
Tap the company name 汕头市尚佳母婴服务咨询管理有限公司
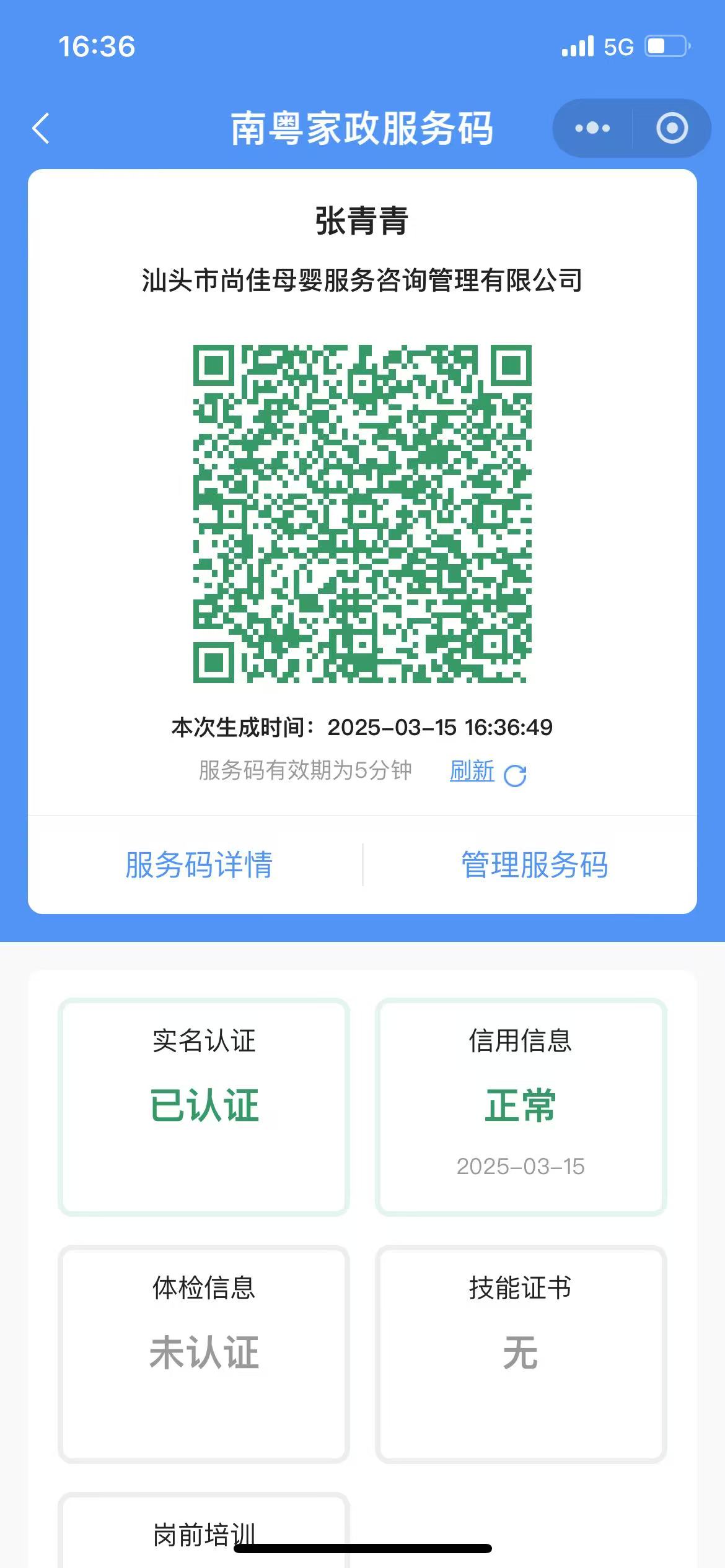click(x=362, y=279)
